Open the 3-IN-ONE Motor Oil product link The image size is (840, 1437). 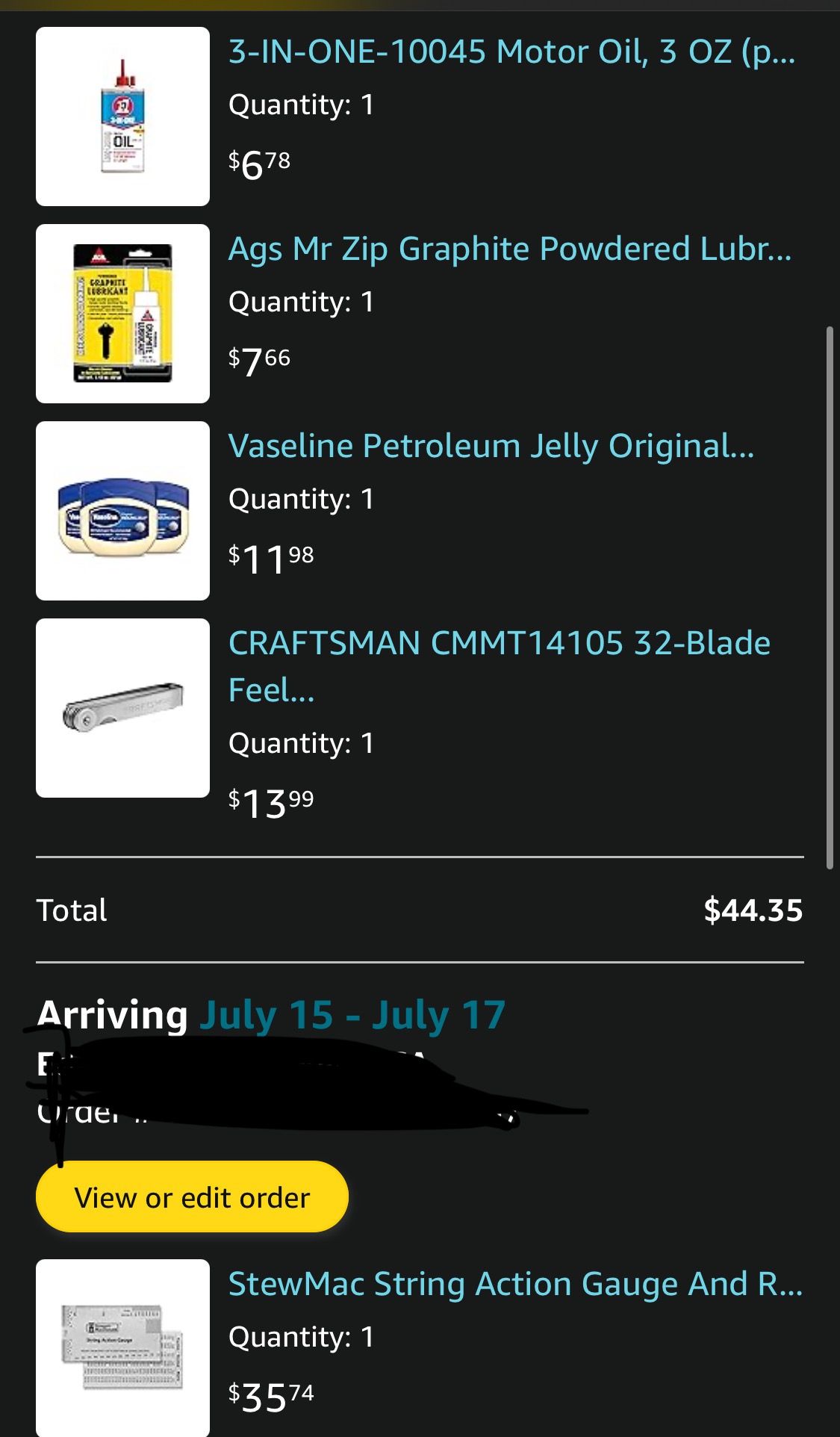512,53
